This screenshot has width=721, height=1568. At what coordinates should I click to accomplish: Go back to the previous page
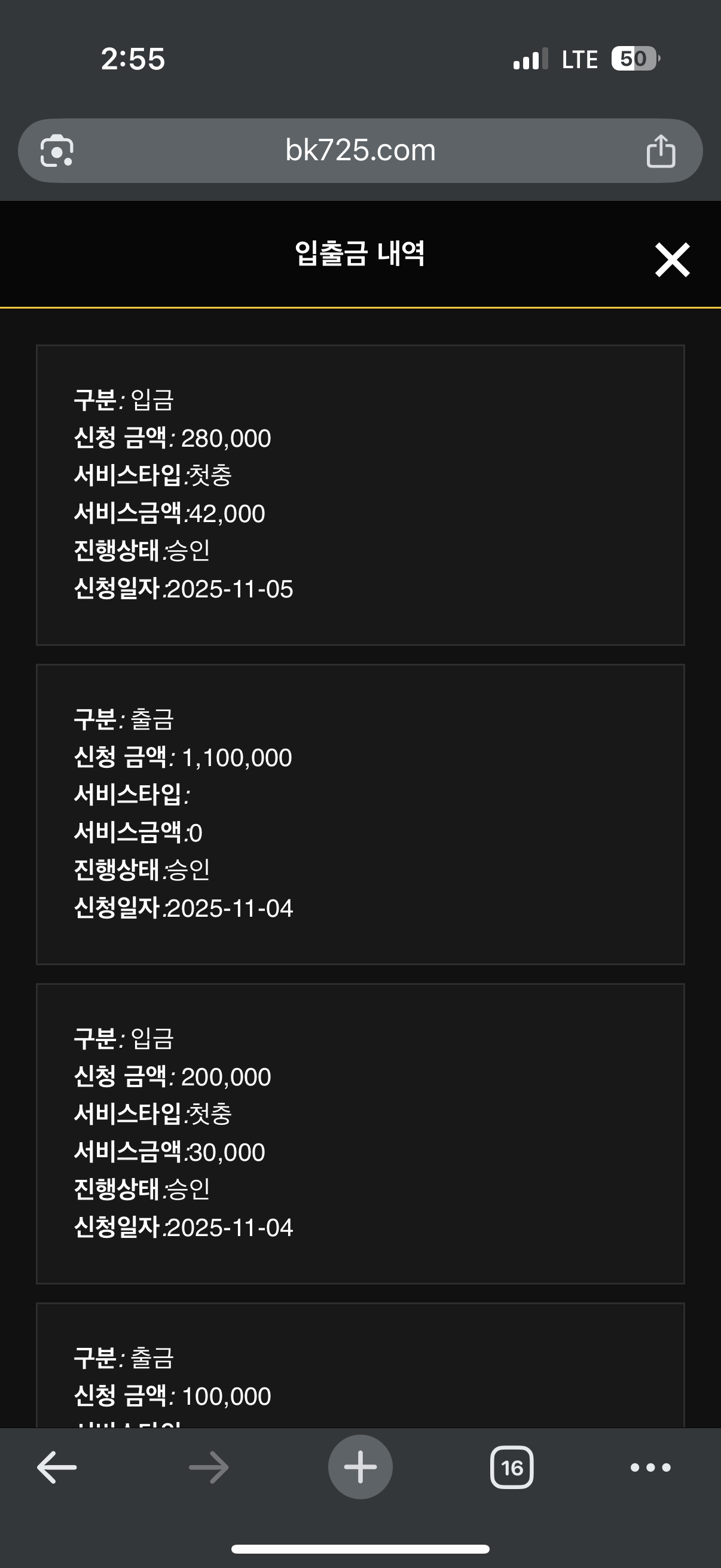[57, 1468]
